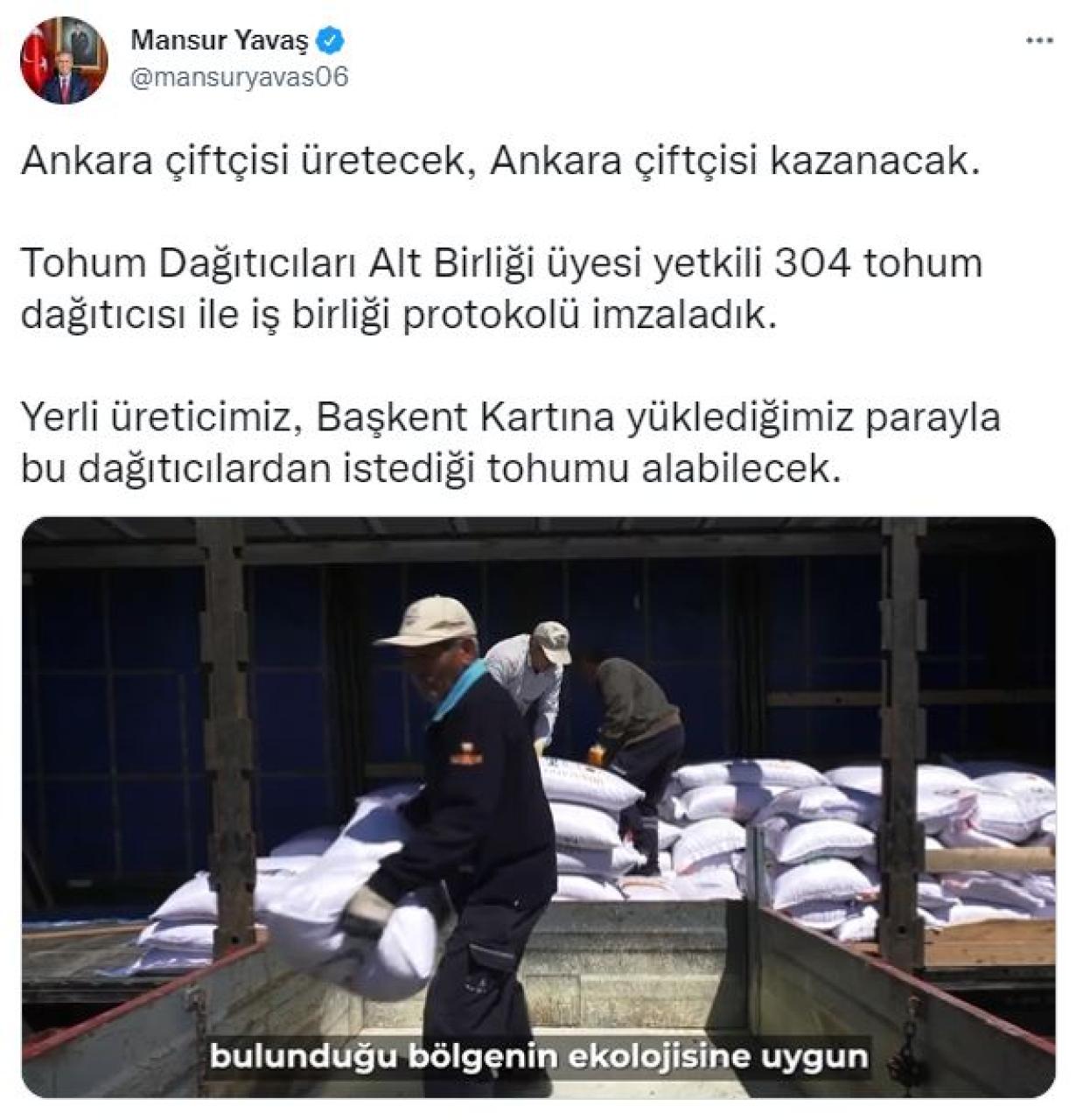Open the tweet's three-dot overflow menu
The width and height of the screenshot is (1083, 1120).
1039,41
